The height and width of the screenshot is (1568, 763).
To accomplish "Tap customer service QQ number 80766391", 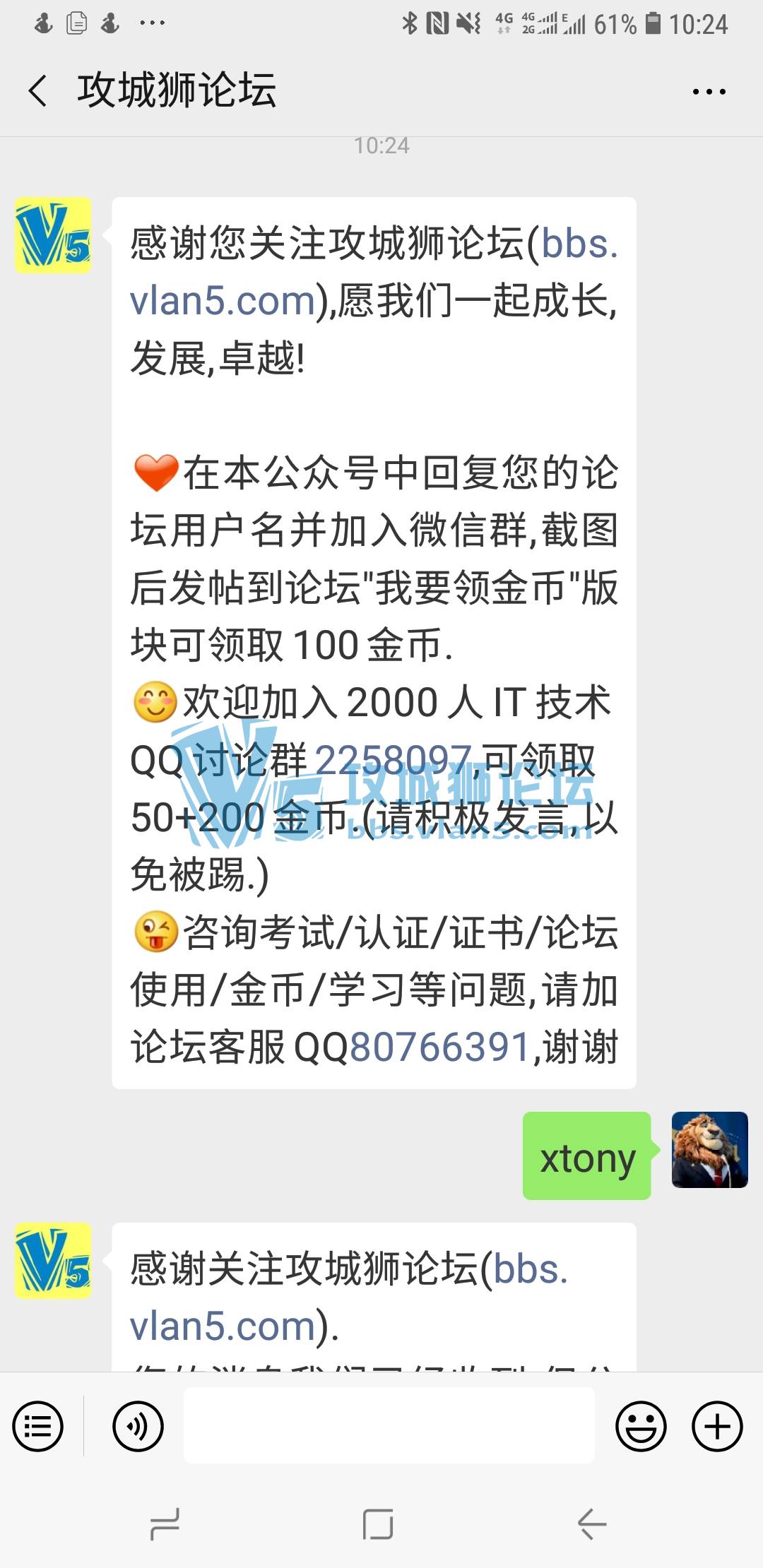I will coord(439,1047).
